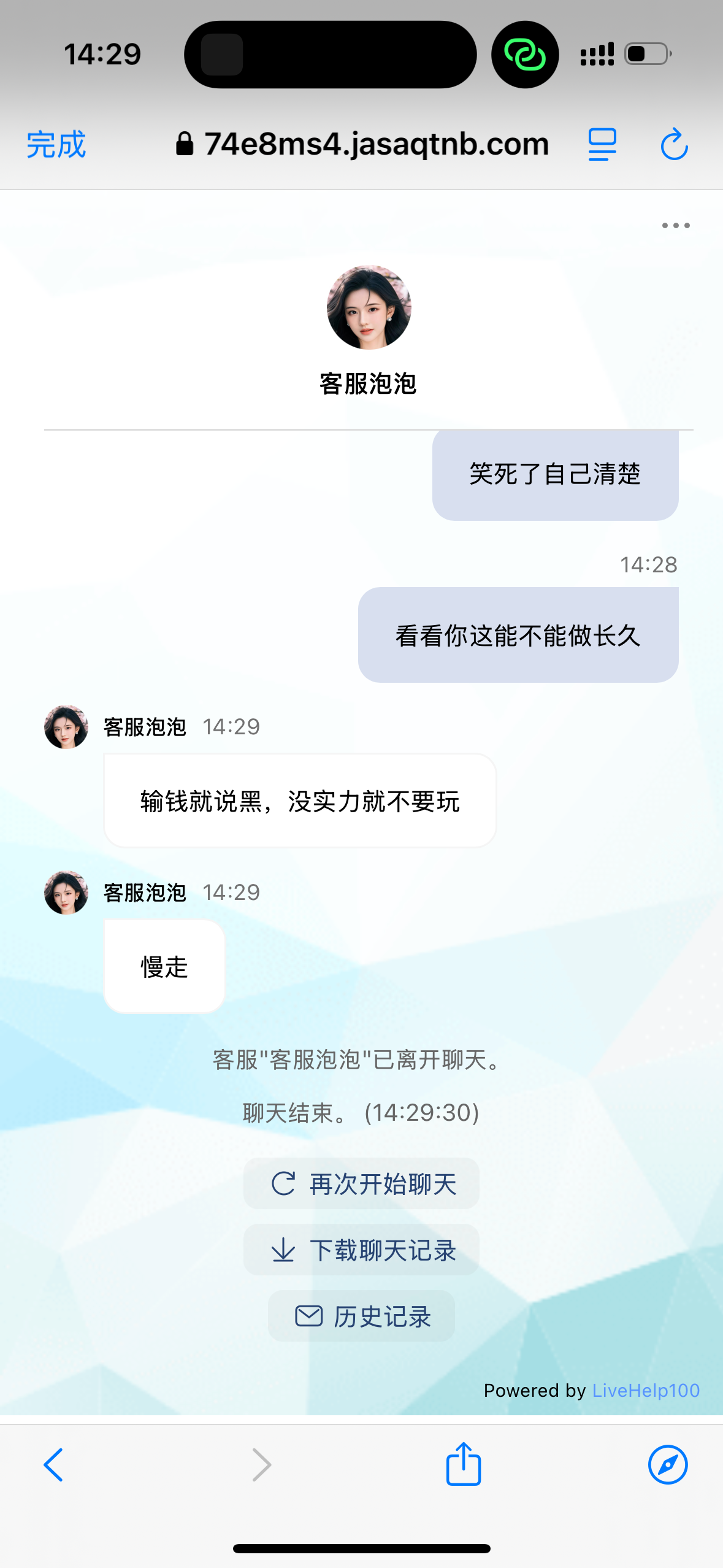Open new tab with the compass icon
This screenshot has width=723, height=1568.
(668, 1465)
